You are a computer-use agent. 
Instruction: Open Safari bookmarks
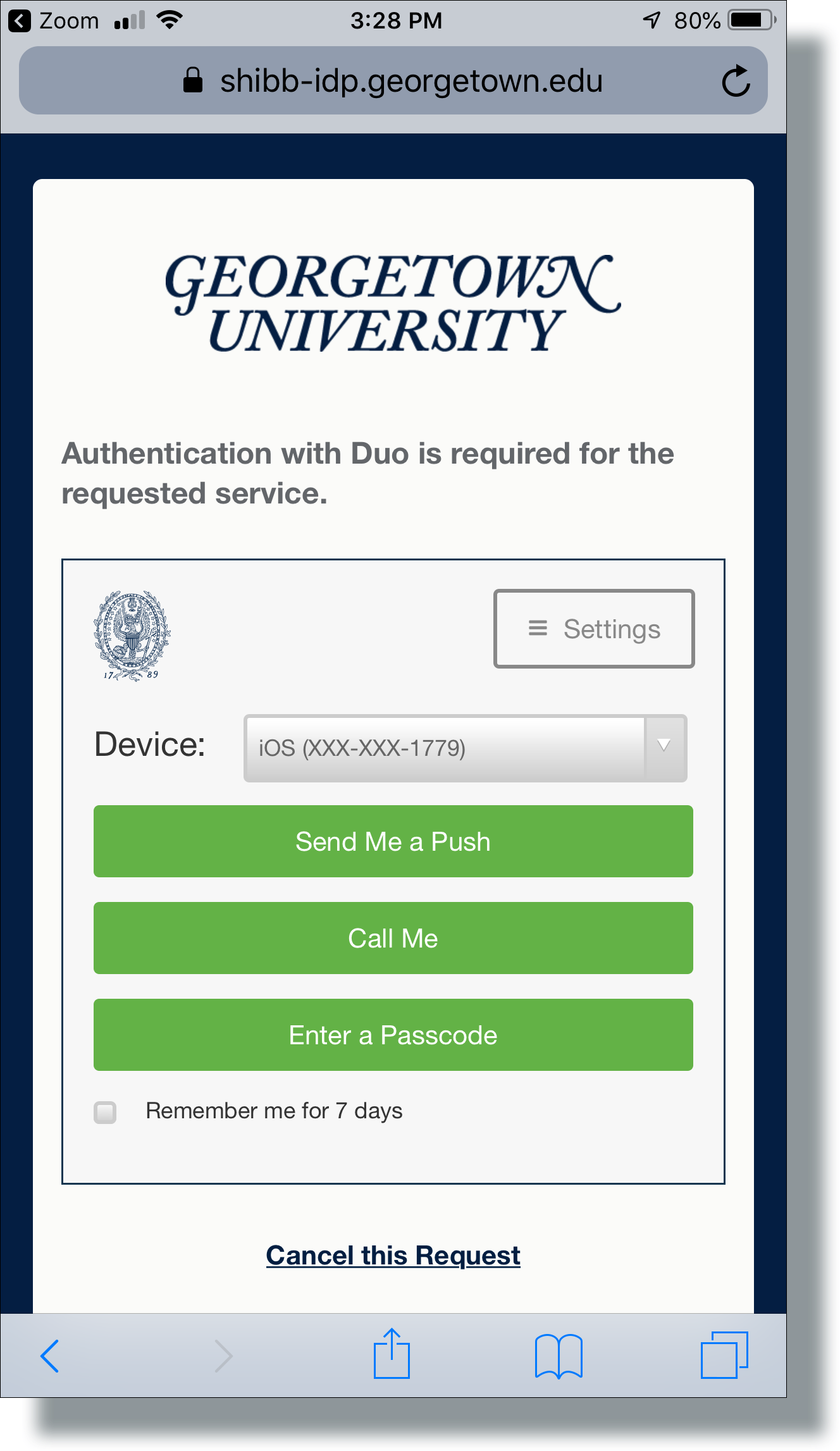pos(558,1355)
